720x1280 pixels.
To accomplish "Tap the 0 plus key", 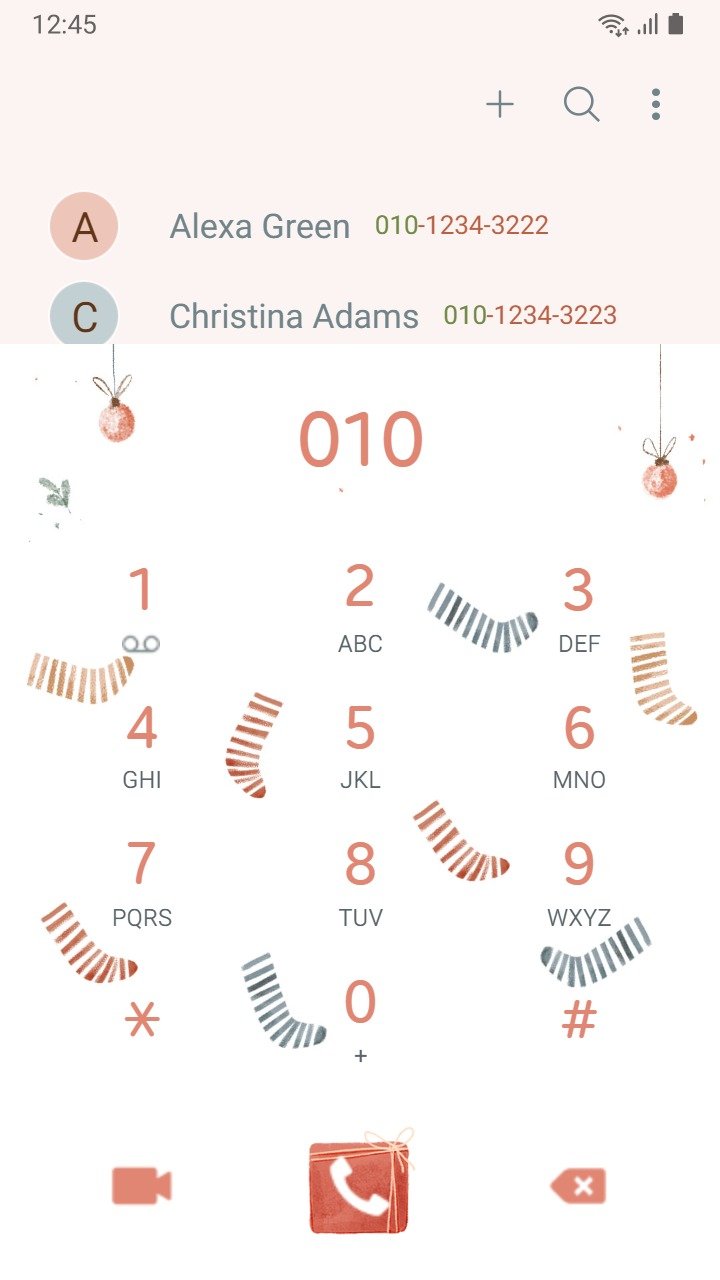I will pyautogui.click(x=360, y=1020).
